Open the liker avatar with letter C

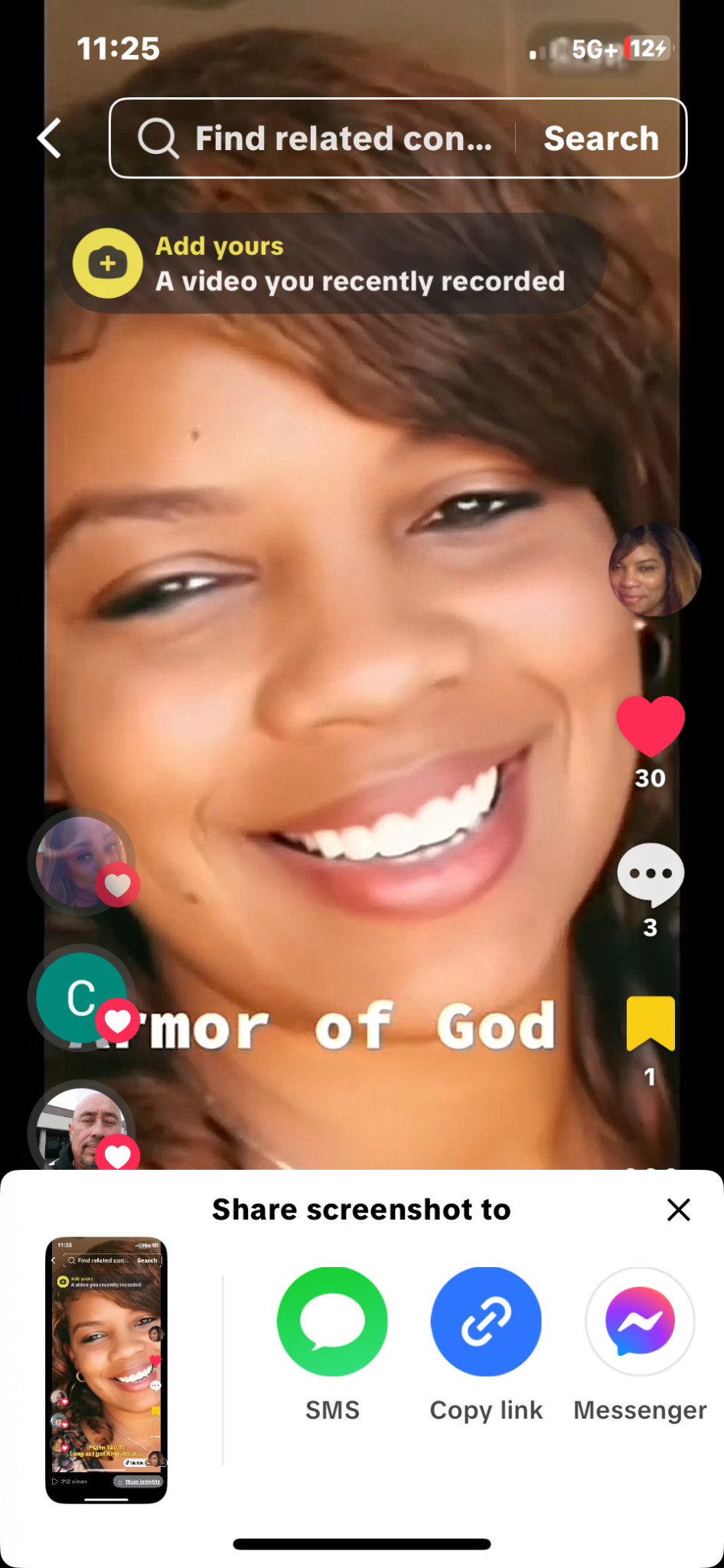click(x=81, y=998)
